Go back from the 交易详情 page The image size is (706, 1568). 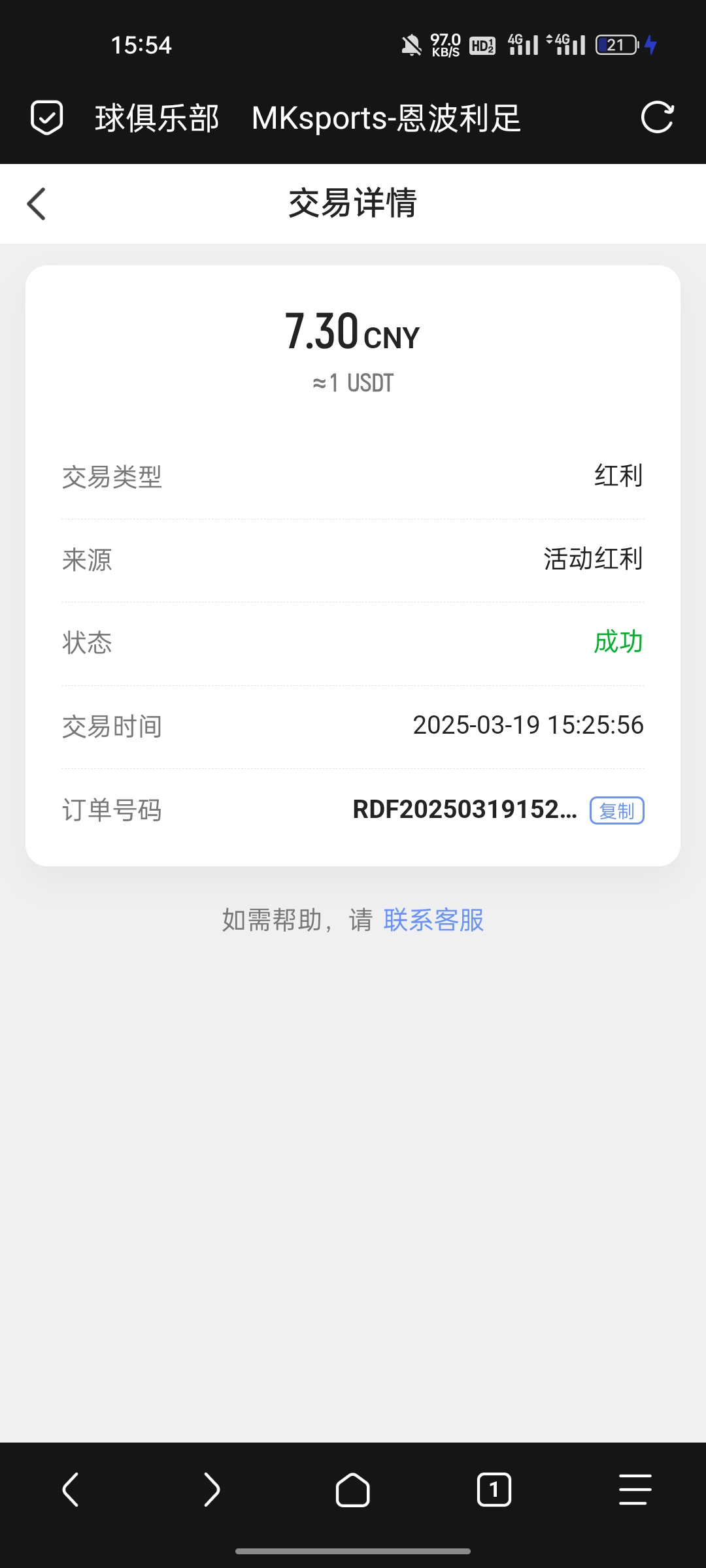(x=37, y=204)
